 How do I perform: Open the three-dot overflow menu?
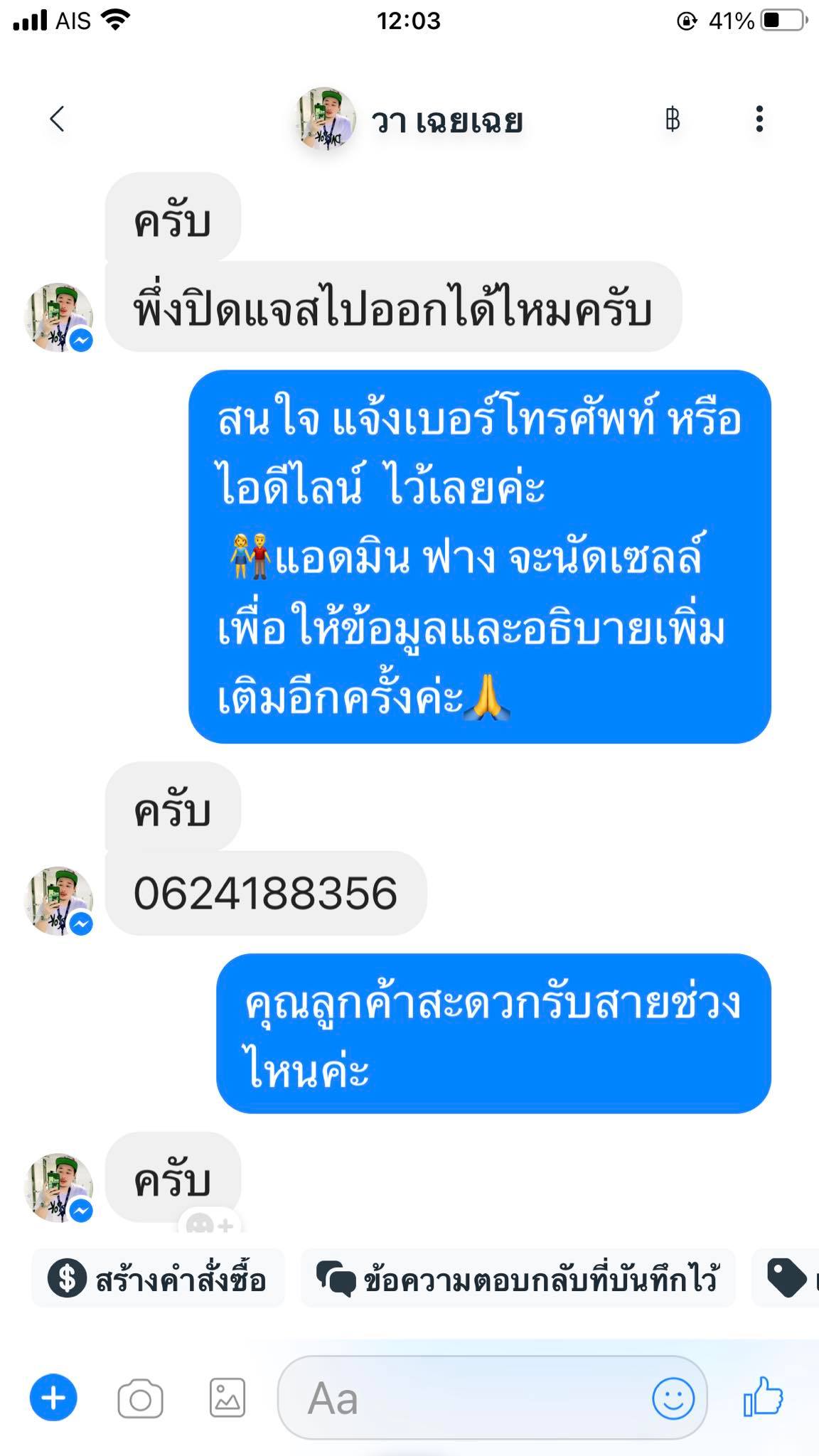point(759,119)
